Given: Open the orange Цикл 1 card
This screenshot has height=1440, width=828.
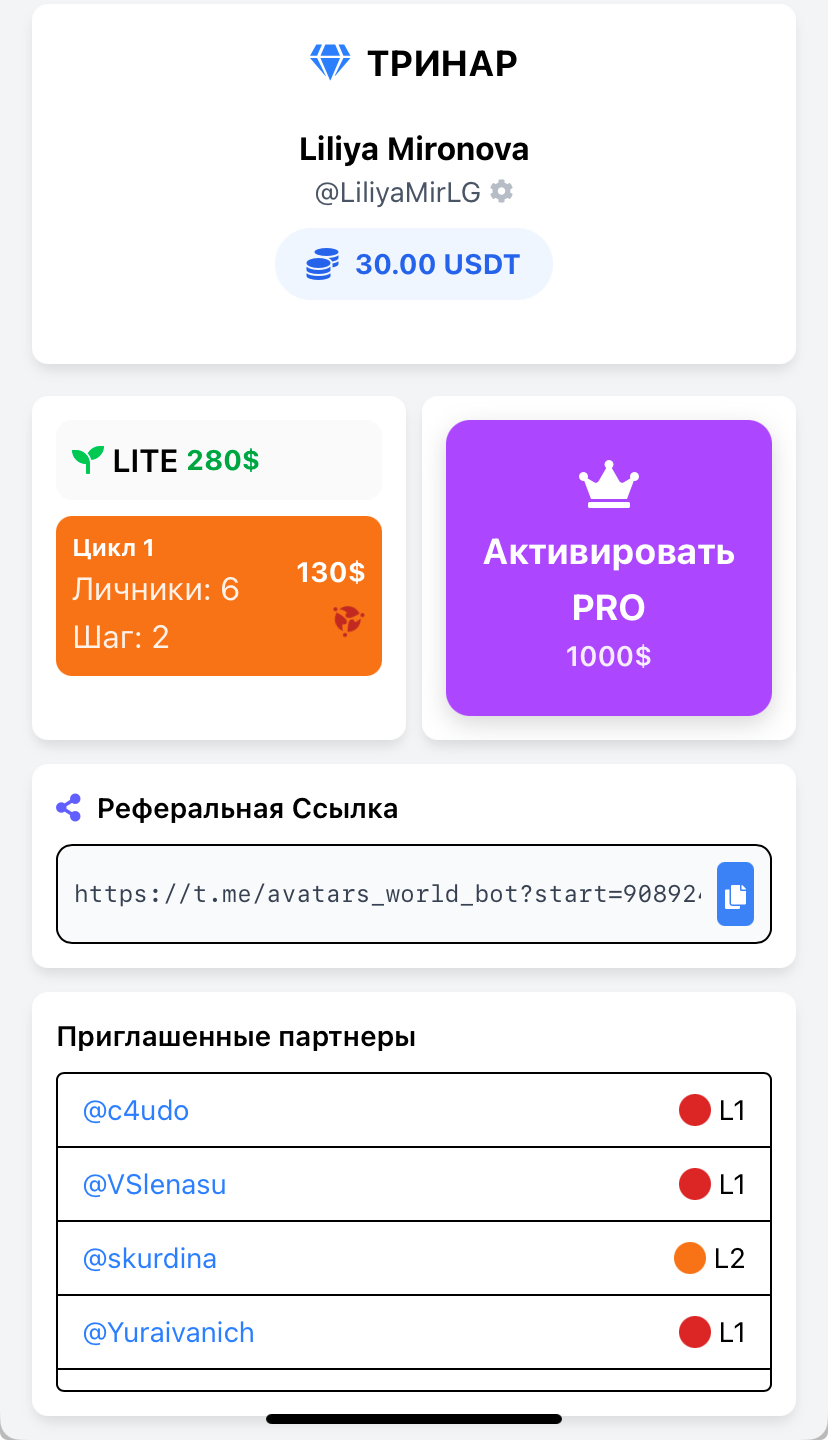Looking at the screenshot, I should 219,596.
